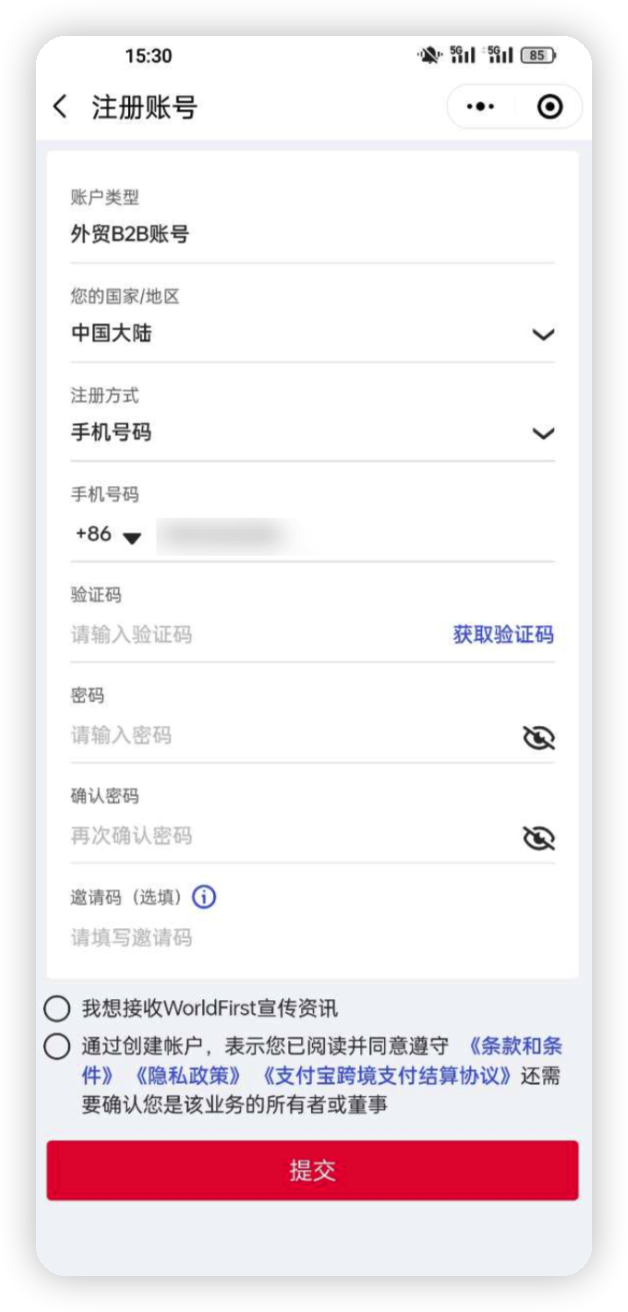Open the info icon next to 邀请码
Viewport: 628px width, 1312px height.
[204, 897]
